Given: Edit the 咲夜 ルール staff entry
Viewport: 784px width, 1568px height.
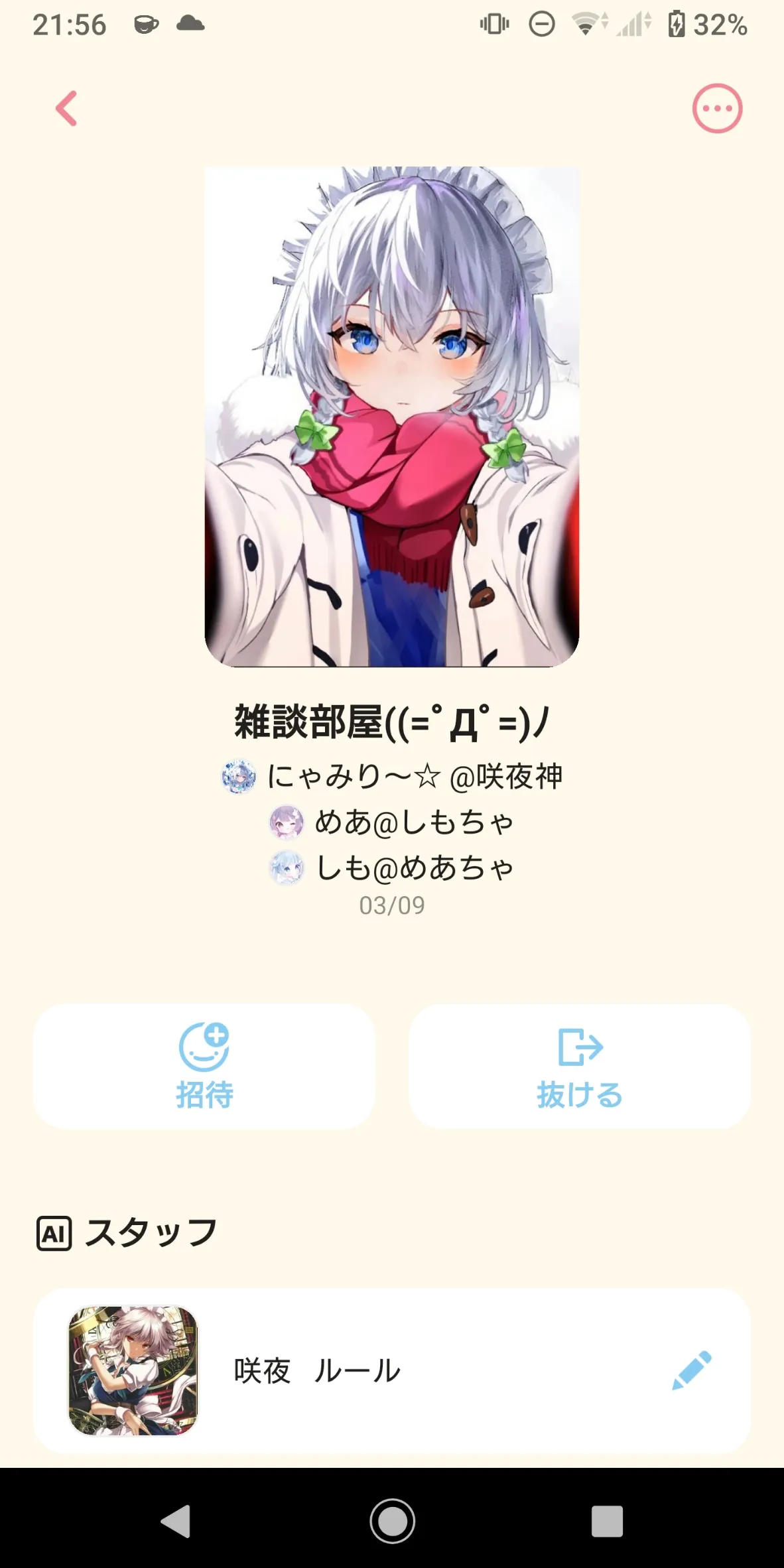Looking at the screenshot, I should [692, 1370].
